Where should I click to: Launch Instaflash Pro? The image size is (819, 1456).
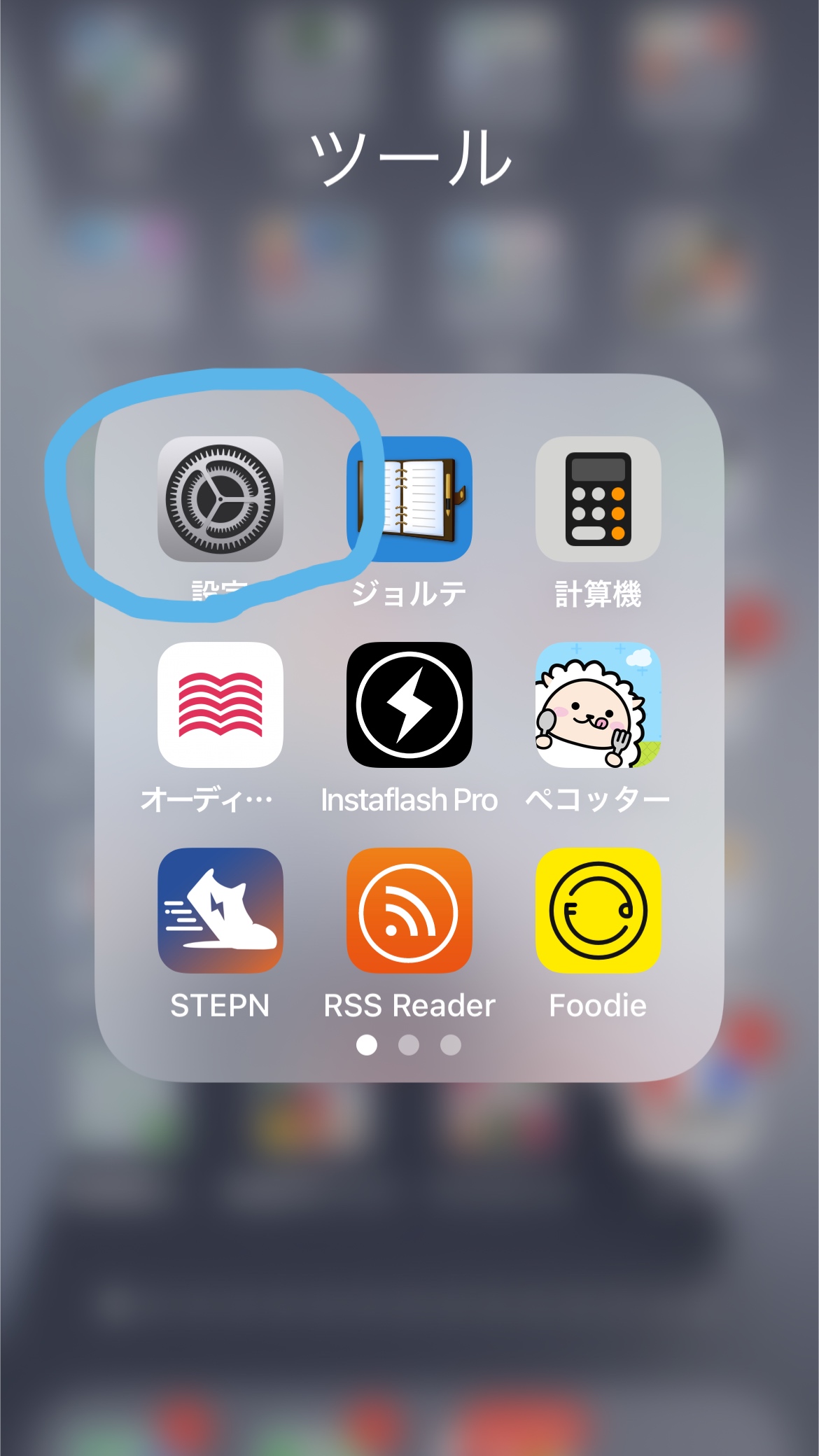[409, 705]
